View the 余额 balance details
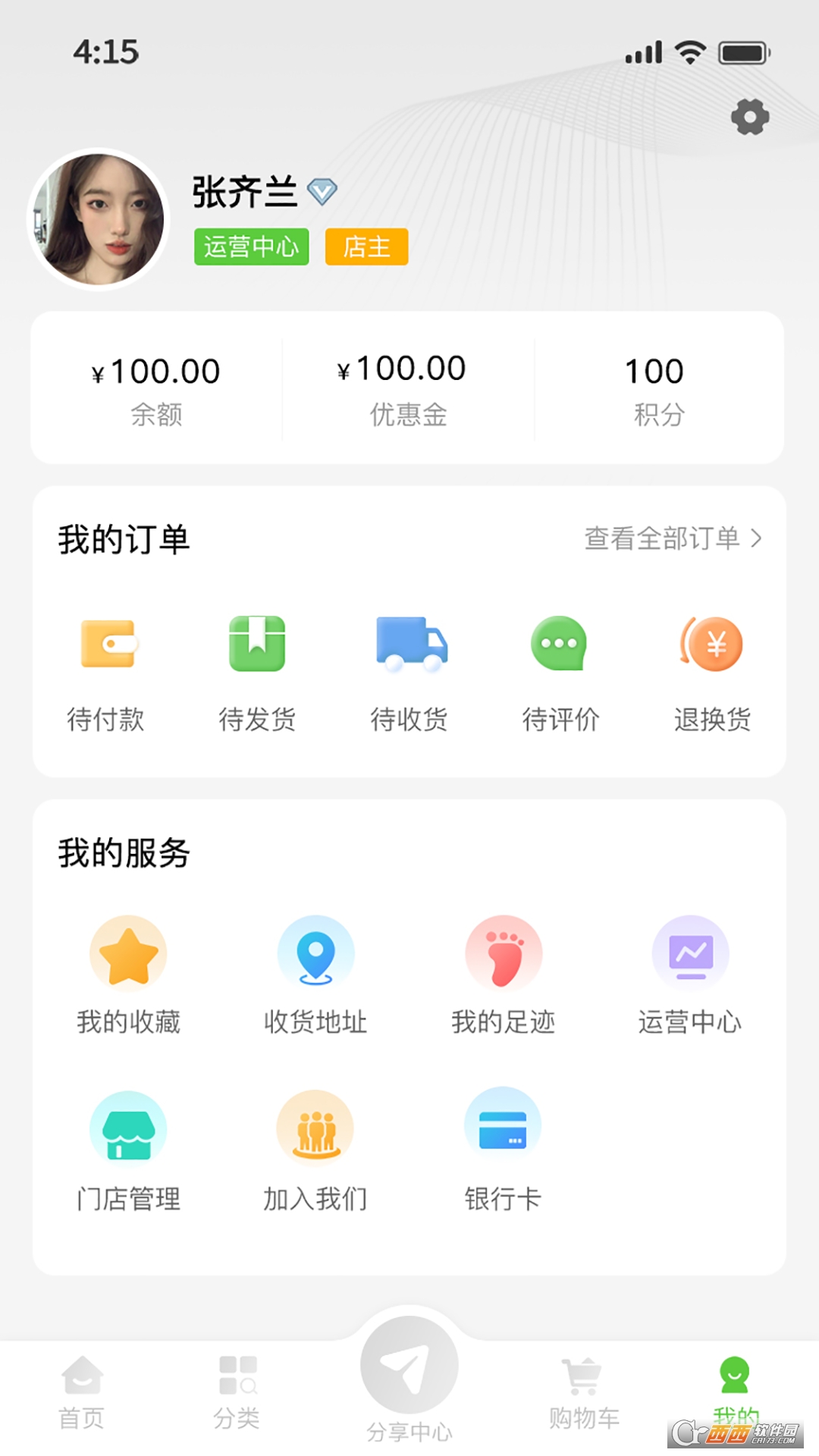 156,388
